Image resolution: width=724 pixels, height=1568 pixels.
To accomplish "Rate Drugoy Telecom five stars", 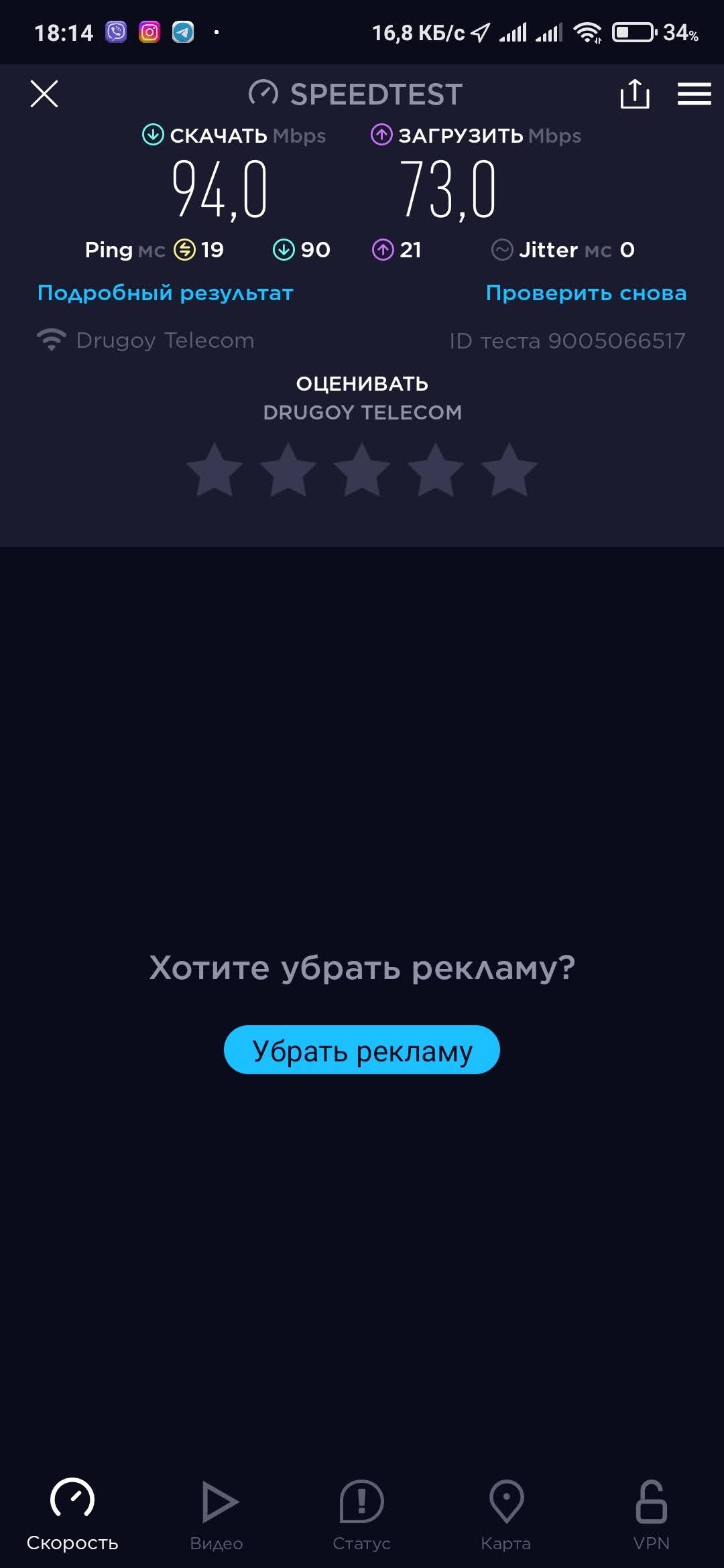I will tap(509, 470).
